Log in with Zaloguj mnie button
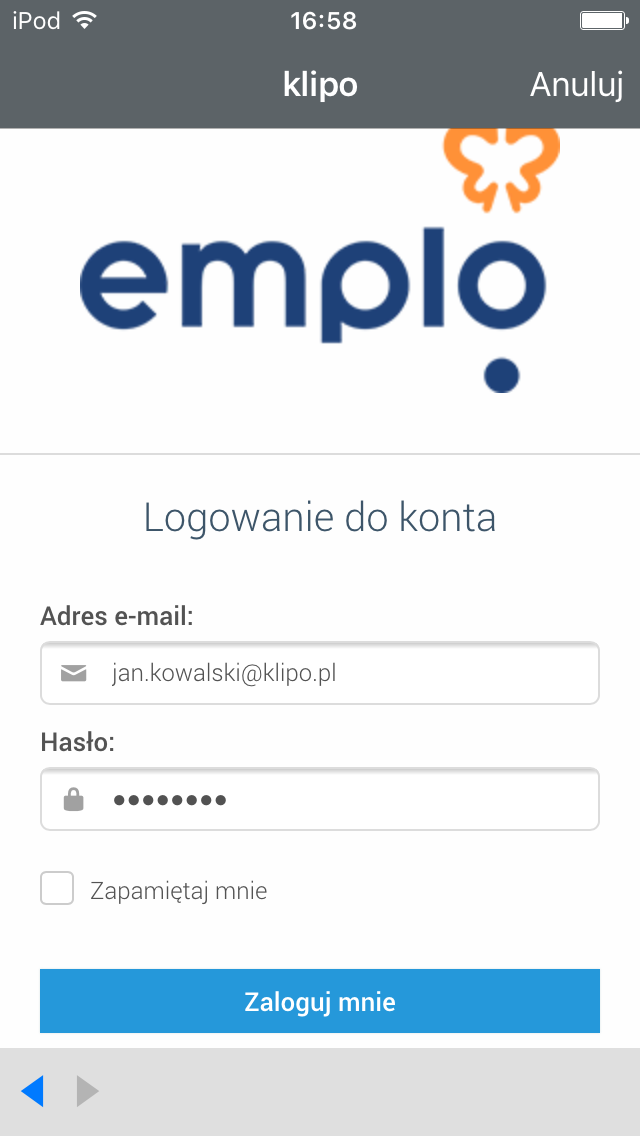Screen dimensions: 640x1136 320,1001
